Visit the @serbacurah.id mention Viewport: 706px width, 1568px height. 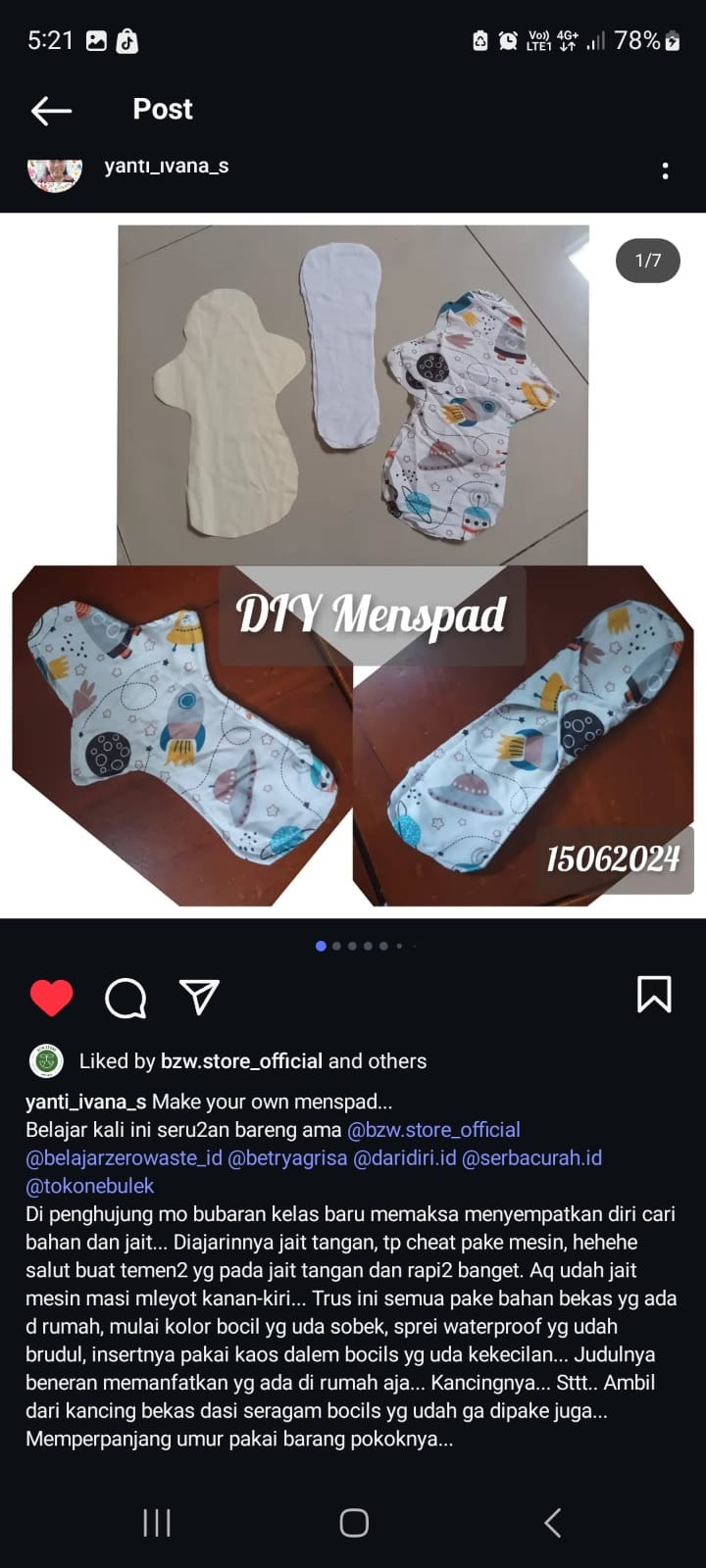coord(531,1158)
